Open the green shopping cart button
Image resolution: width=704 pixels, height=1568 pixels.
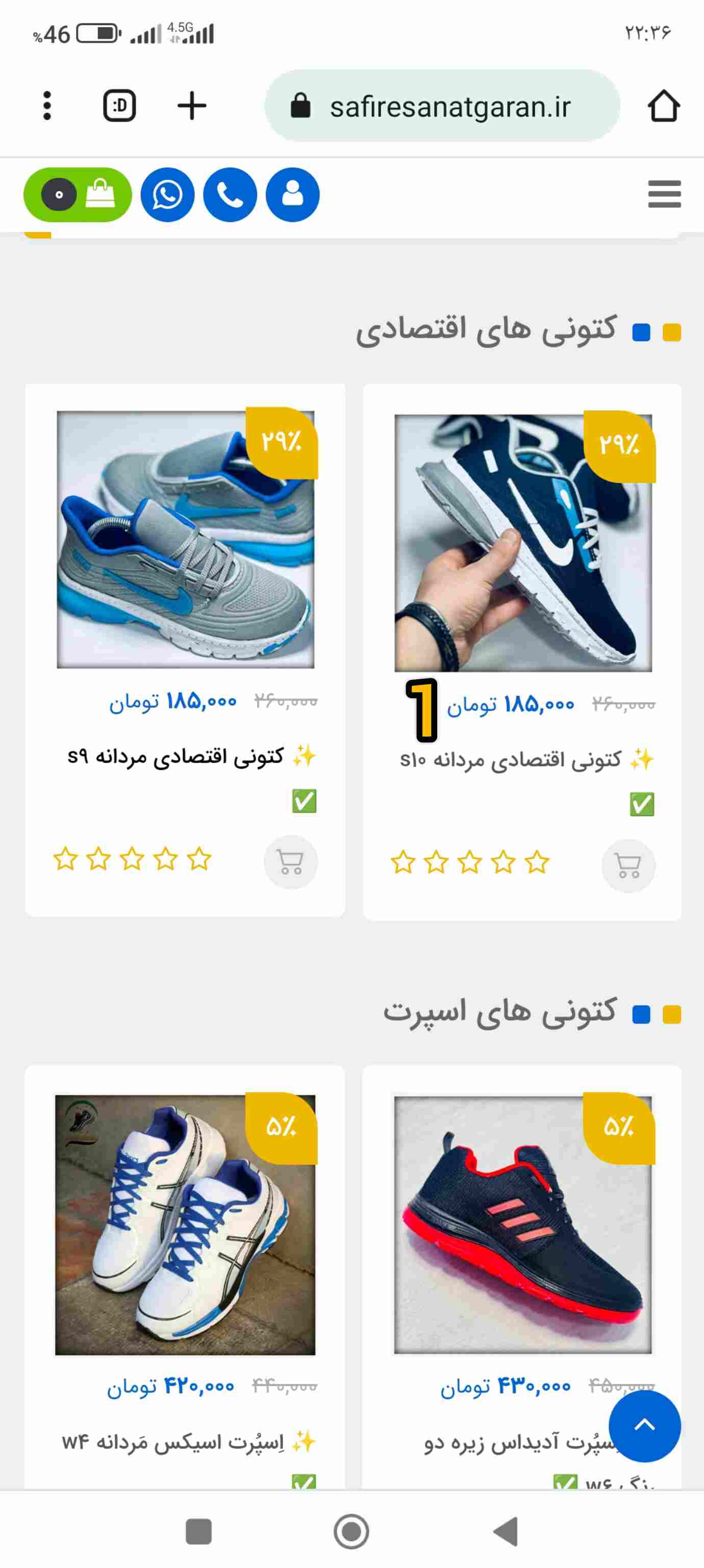[78, 195]
